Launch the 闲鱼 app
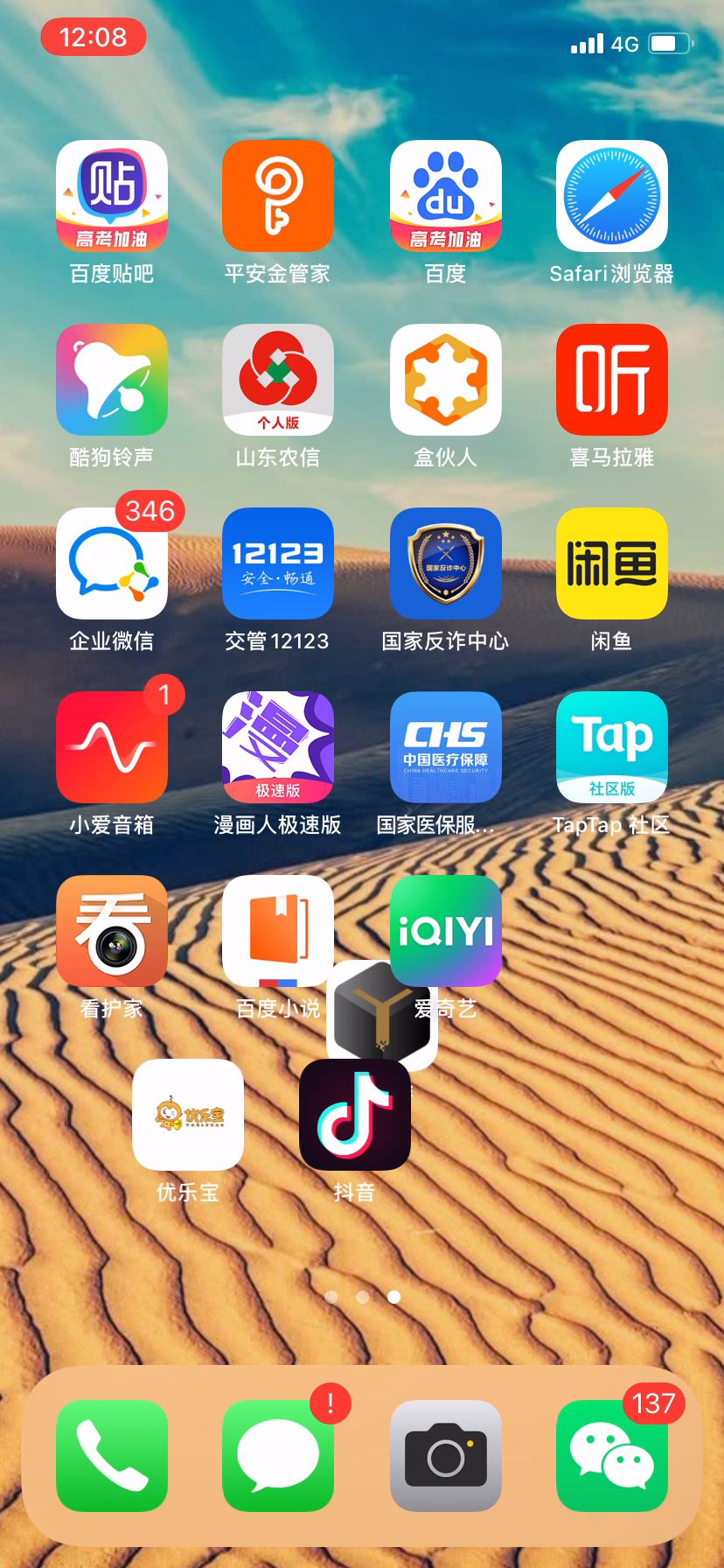Viewport: 724px width, 1568px height. click(x=612, y=563)
